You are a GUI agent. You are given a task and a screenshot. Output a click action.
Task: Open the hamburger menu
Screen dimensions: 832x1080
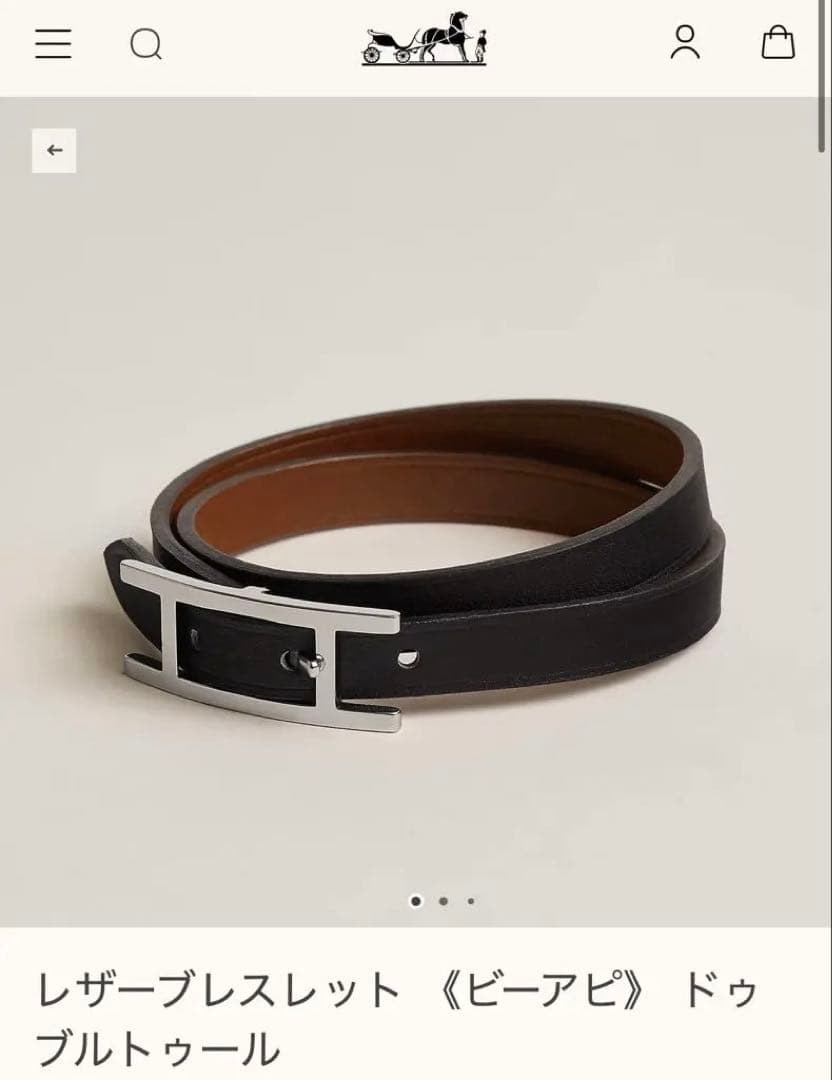tap(53, 43)
